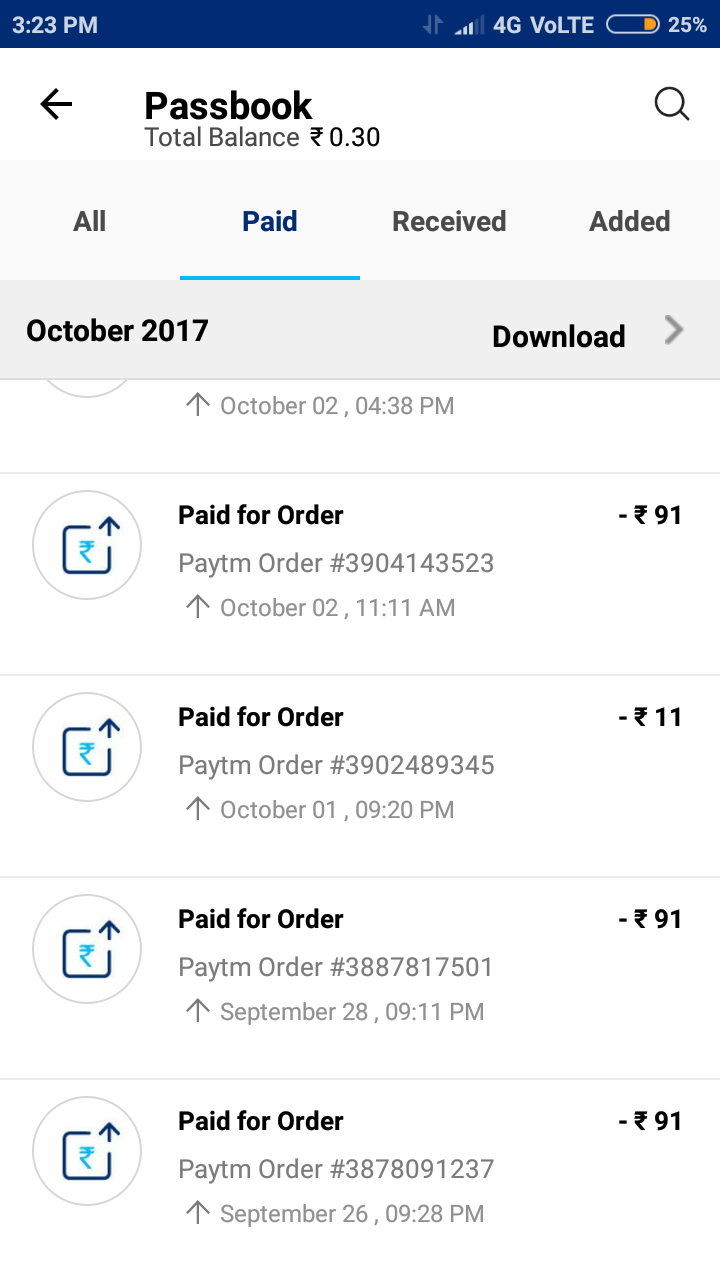Select the Paid tab
Viewport: 720px width, 1280px height.
coord(270,221)
